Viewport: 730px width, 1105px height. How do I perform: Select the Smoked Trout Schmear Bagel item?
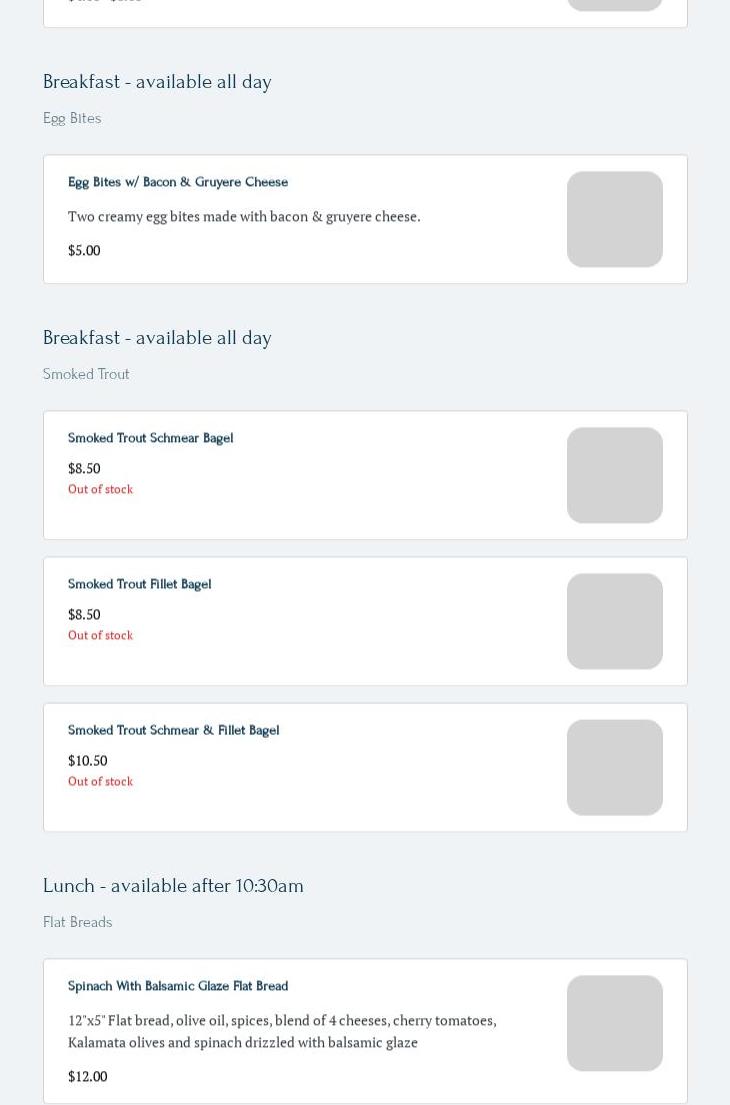point(150,438)
